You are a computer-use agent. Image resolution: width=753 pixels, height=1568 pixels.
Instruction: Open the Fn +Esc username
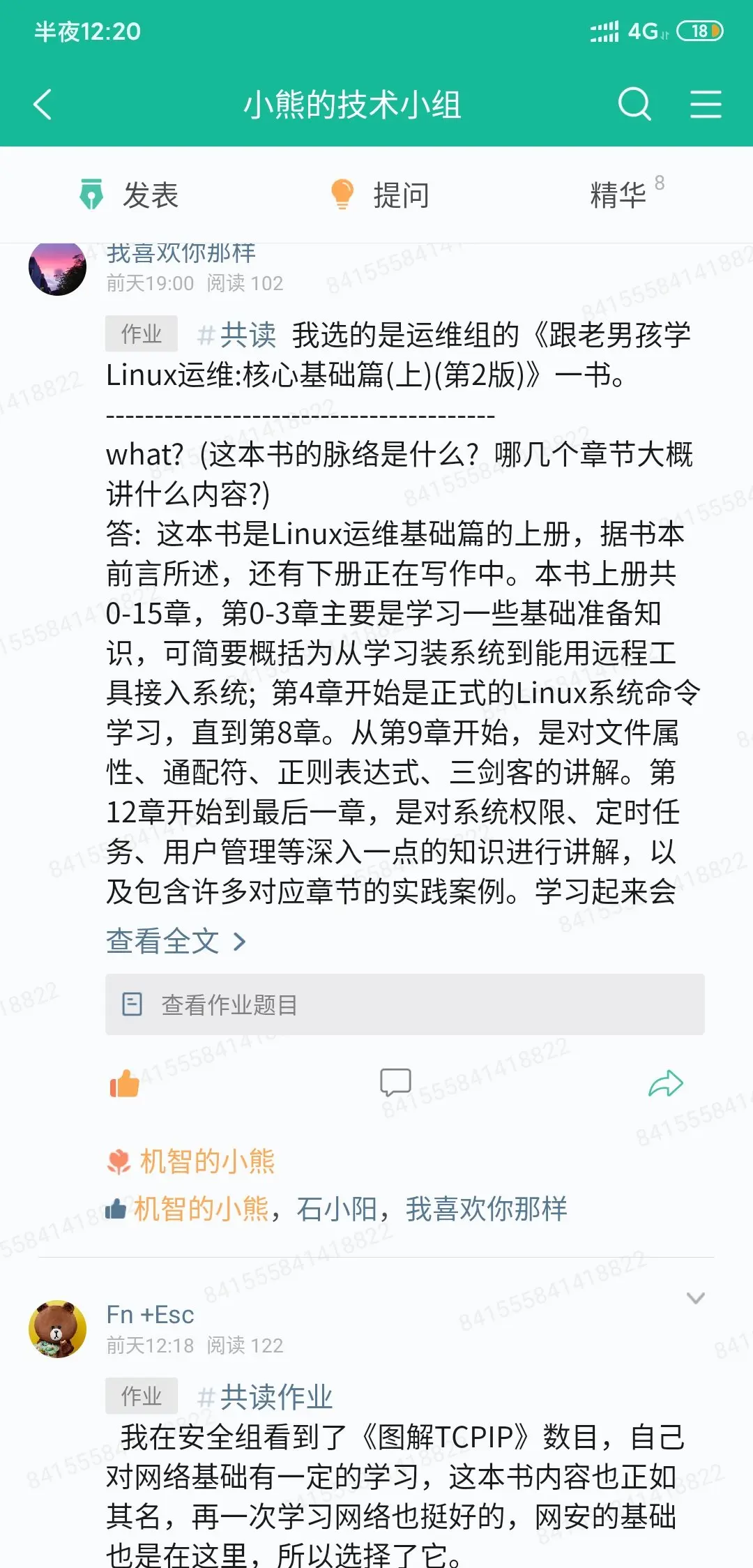(150, 1315)
